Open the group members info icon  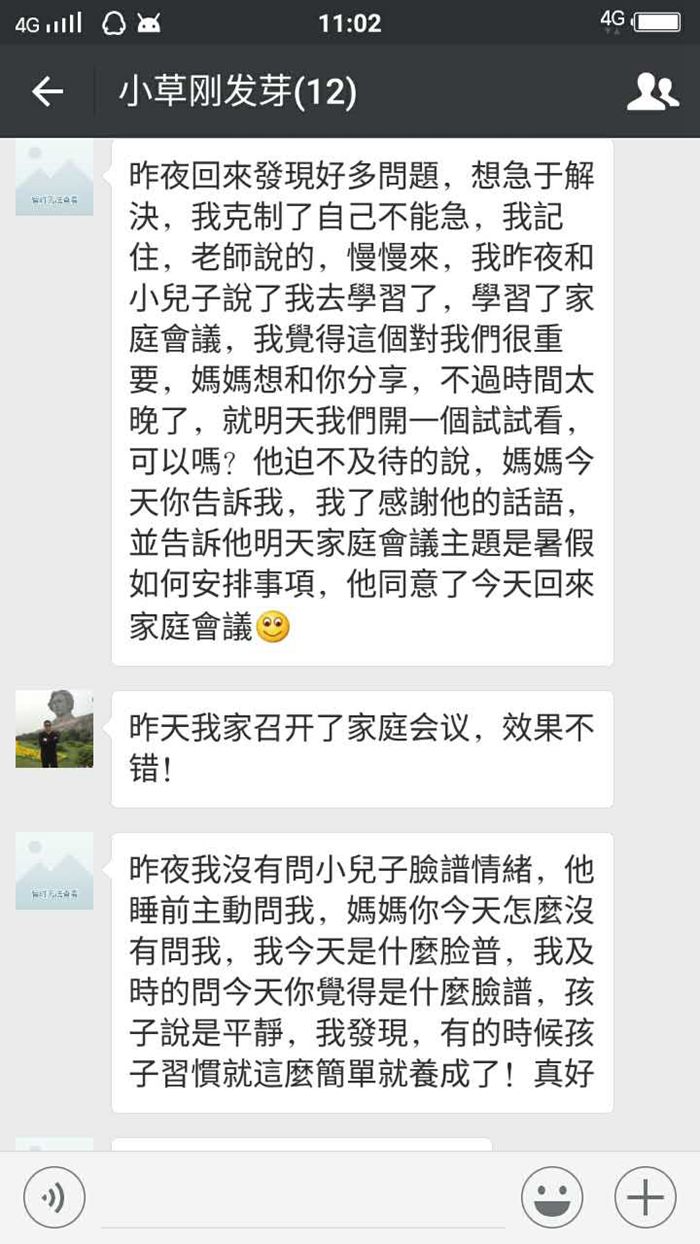pos(652,92)
